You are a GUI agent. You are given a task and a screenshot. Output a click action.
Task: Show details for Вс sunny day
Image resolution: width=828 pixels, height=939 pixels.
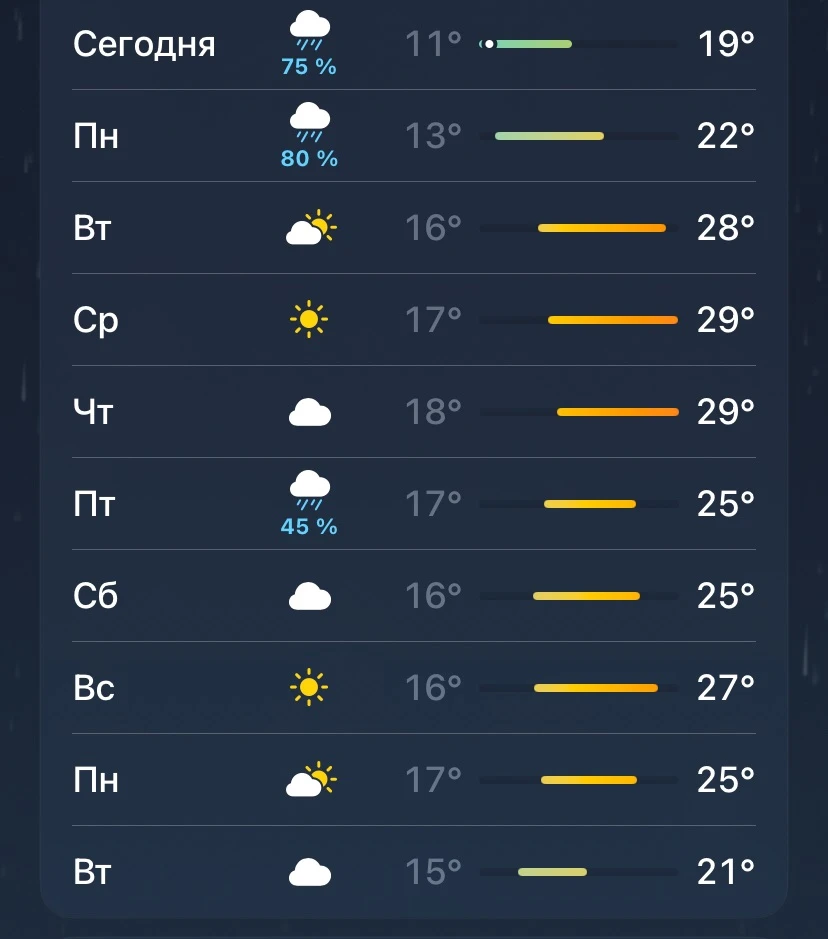point(414,687)
